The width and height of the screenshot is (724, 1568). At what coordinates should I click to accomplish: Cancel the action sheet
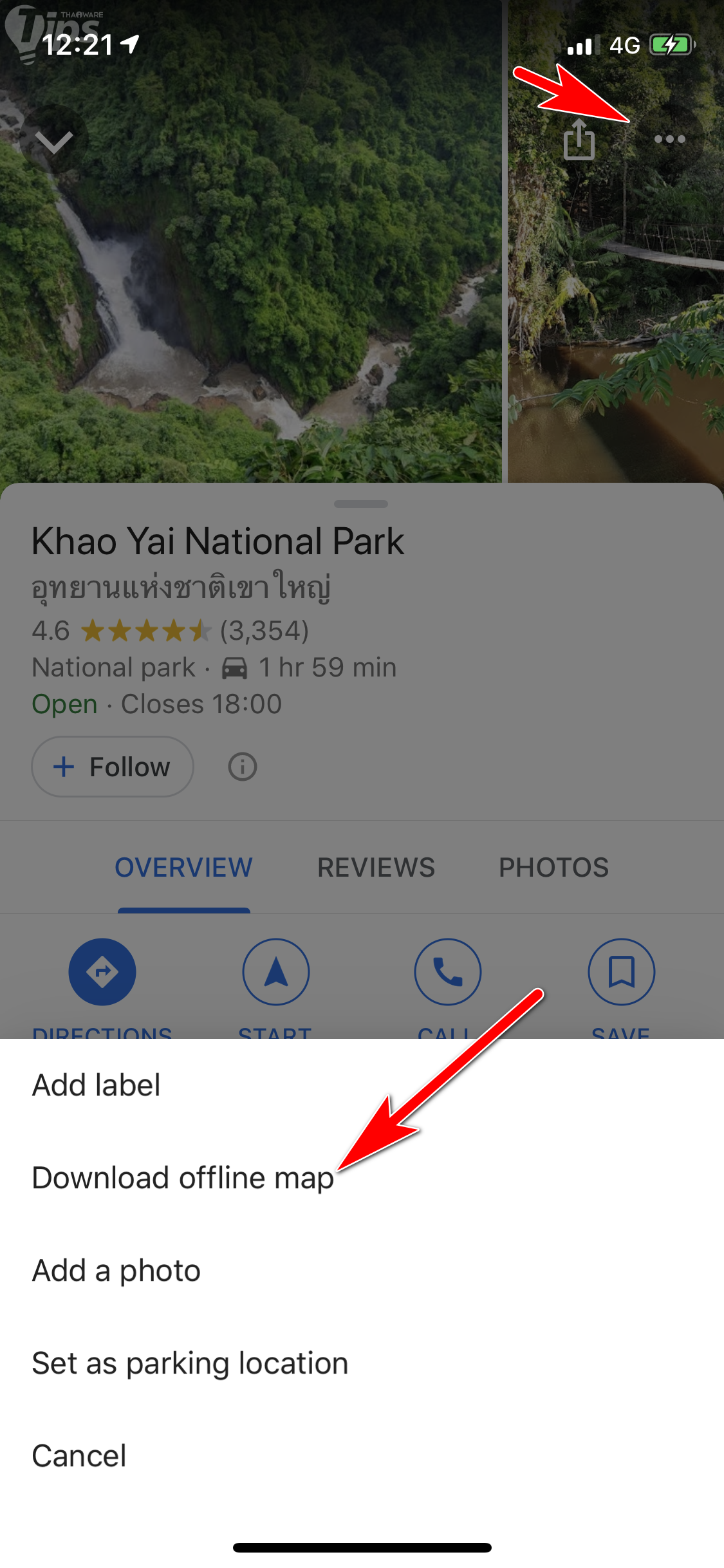click(x=79, y=1456)
